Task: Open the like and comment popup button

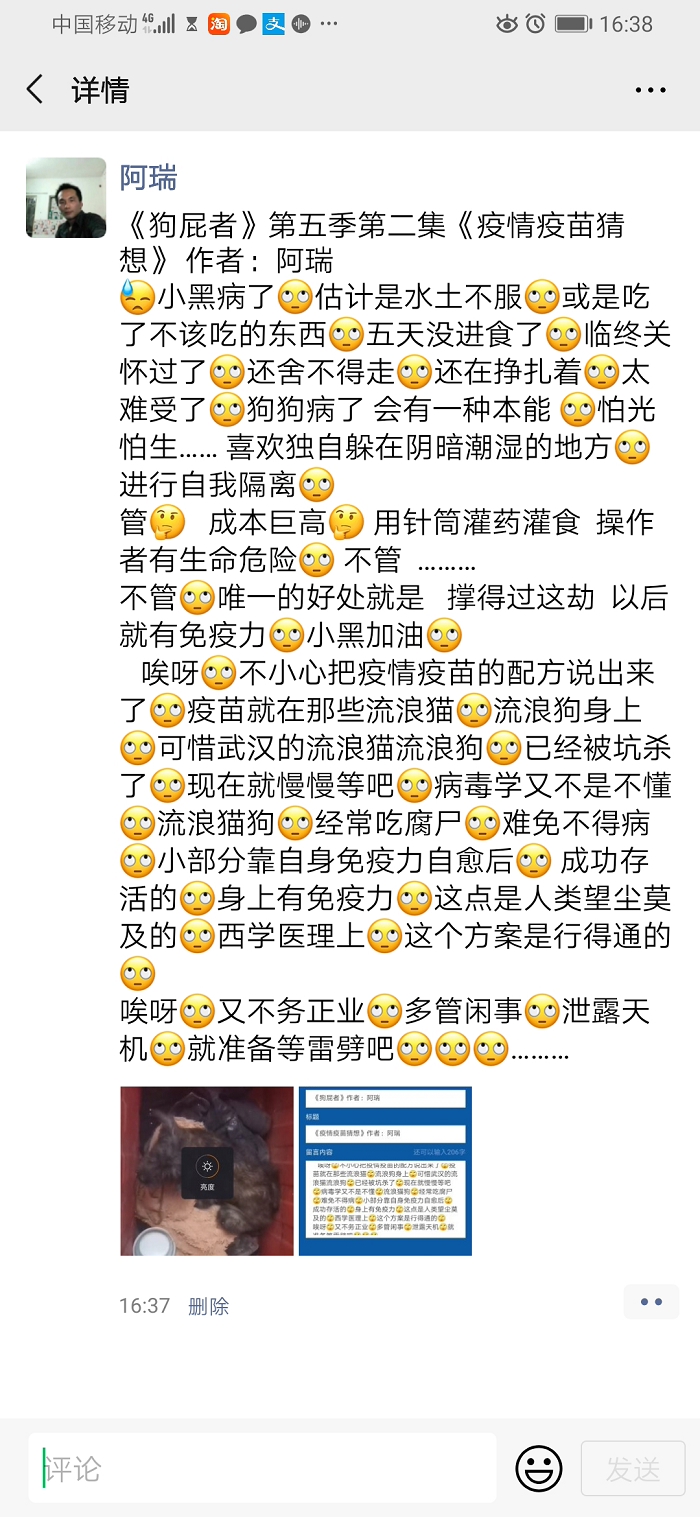Action: (651, 1302)
